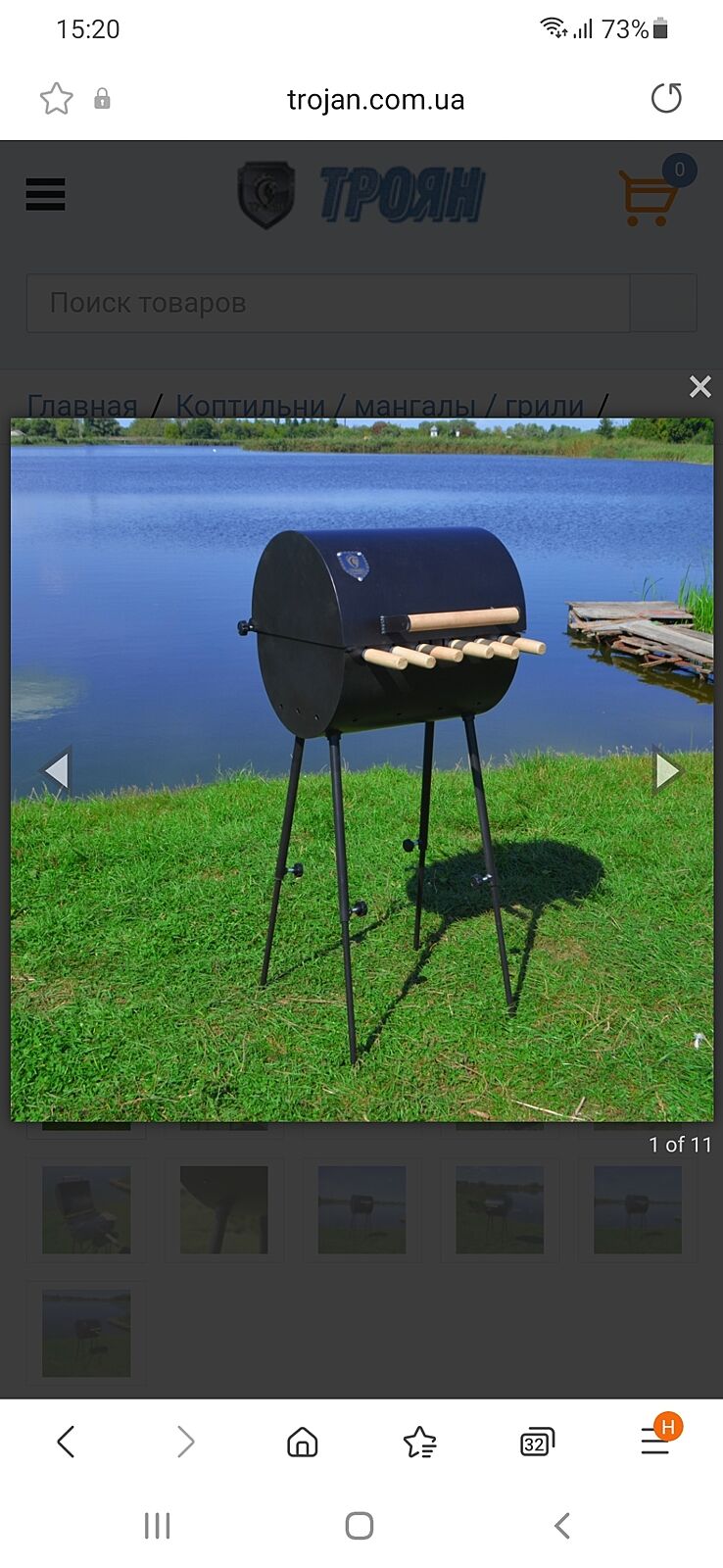Open the browser home page
The height and width of the screenshot is (1568, 723).
pos(302,1442)
